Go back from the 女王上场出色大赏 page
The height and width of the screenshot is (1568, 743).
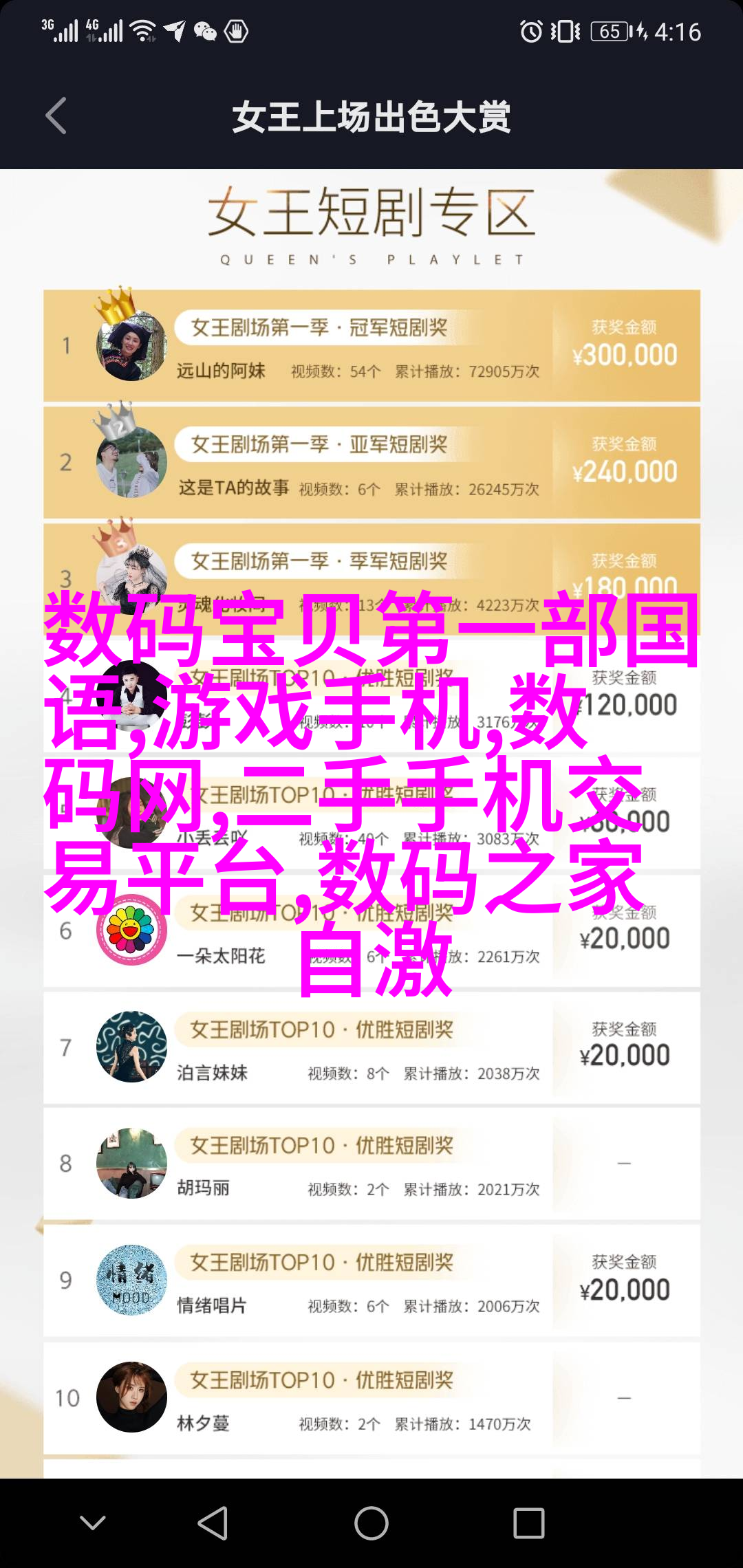(56, 116)
